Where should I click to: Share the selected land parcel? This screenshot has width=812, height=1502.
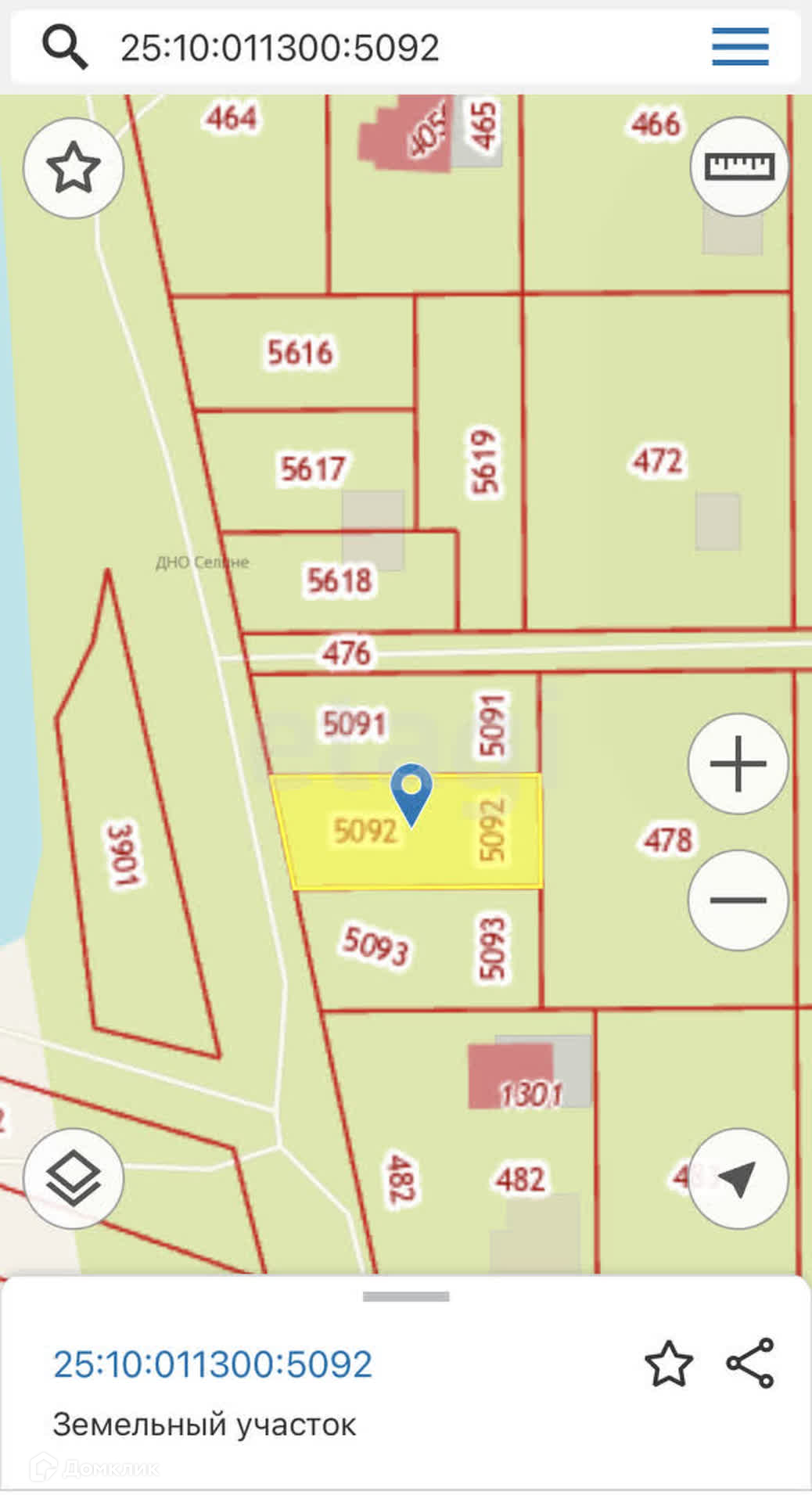[751, 1363]
